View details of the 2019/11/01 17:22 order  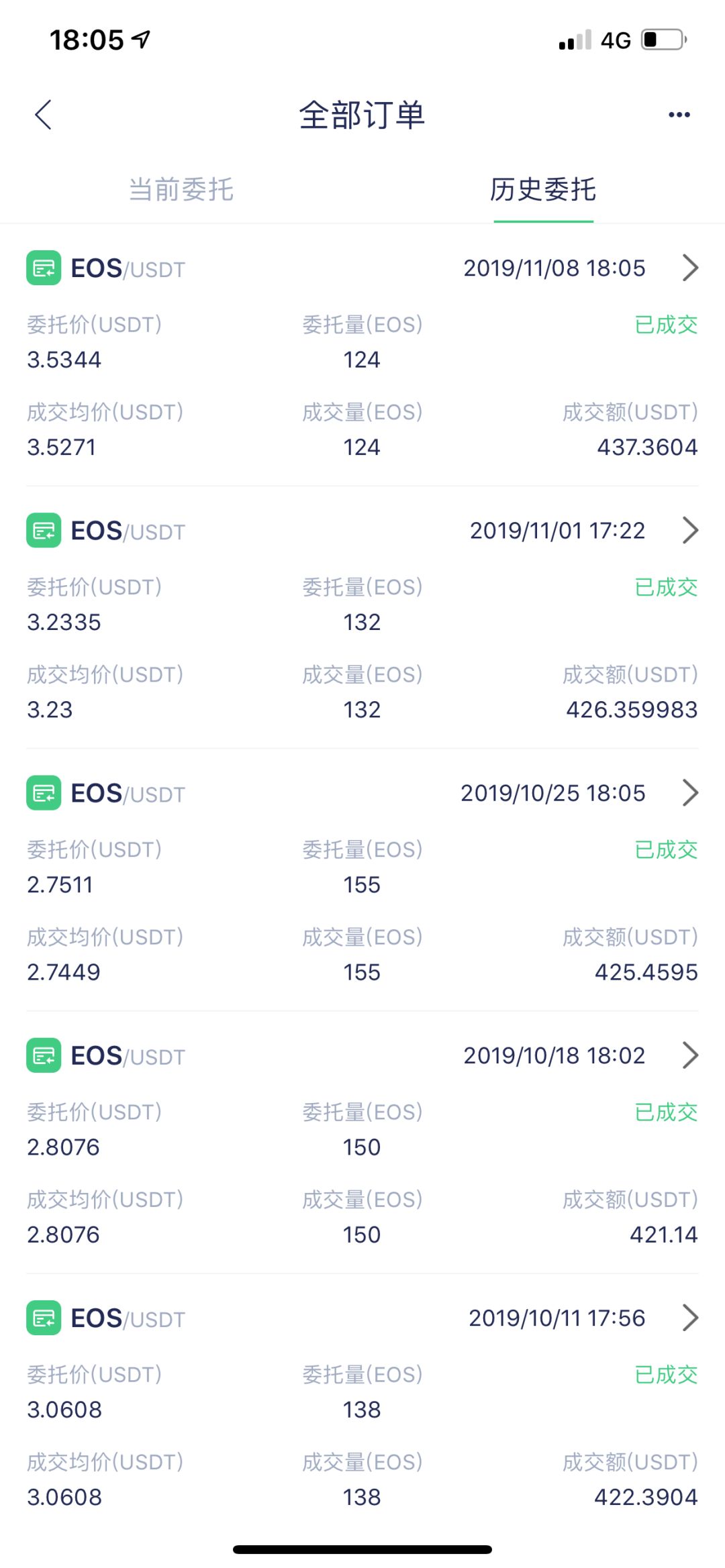coord(689,530)
